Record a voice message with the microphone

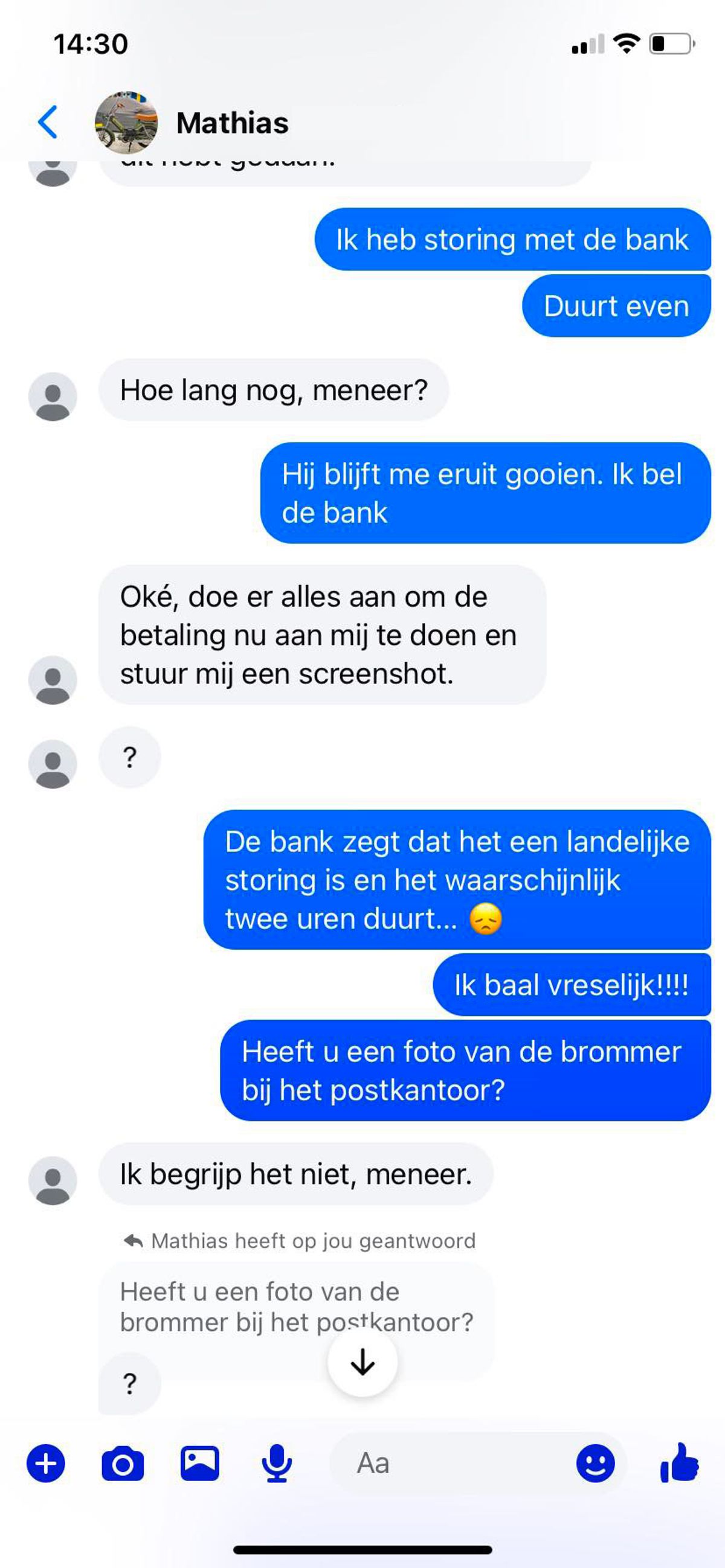point(277,1464)
